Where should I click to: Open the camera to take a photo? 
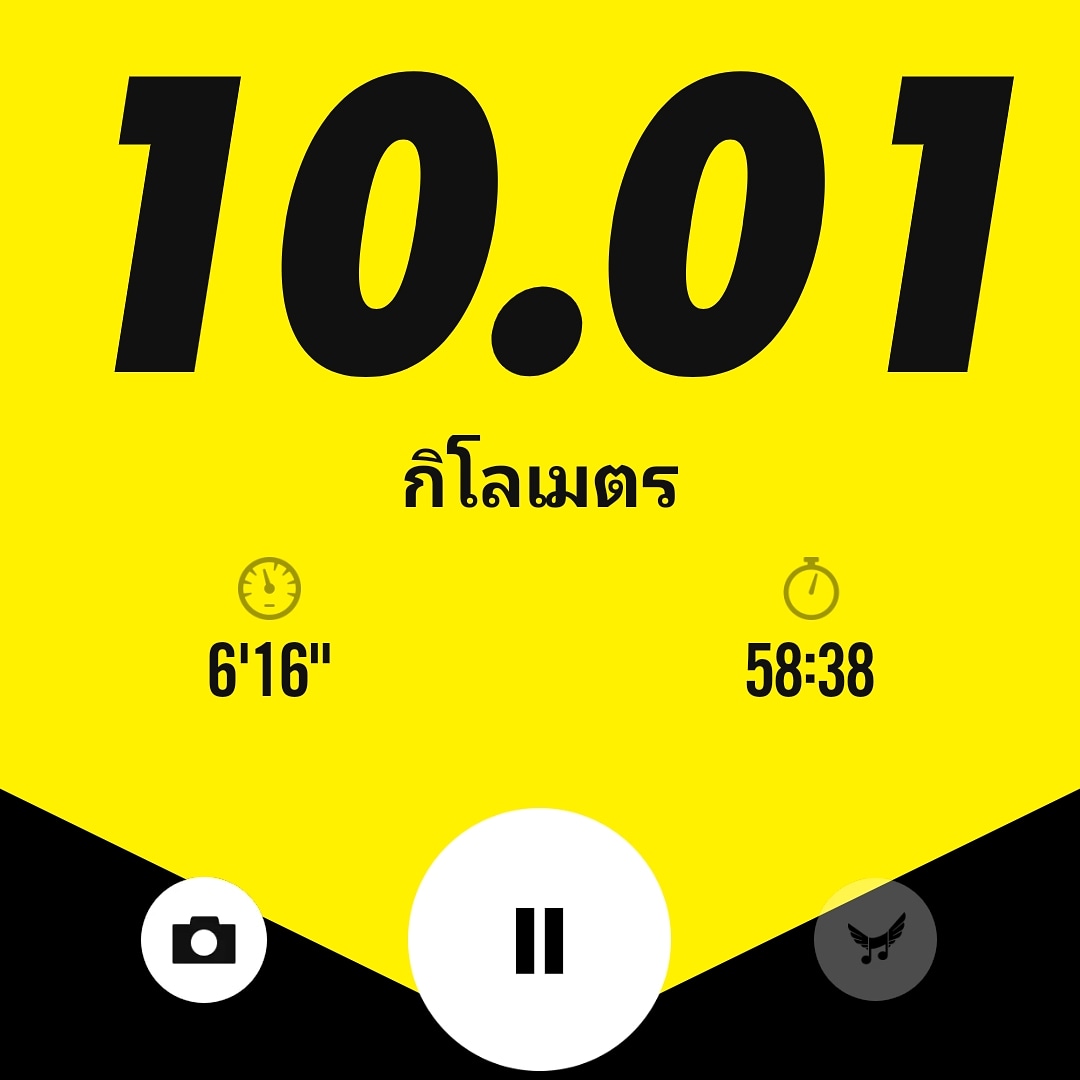pos(204,940)
